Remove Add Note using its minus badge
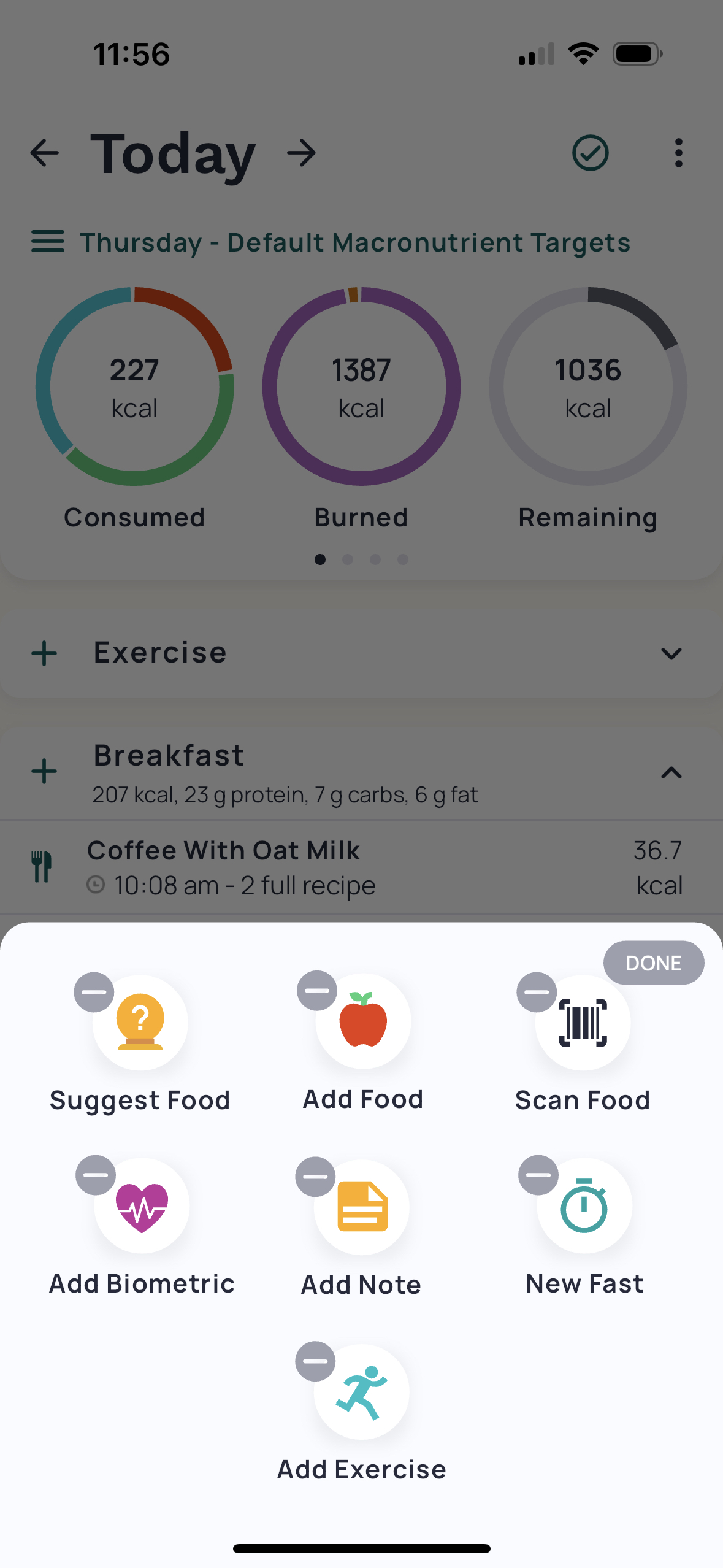 [x=316, y=1177]
